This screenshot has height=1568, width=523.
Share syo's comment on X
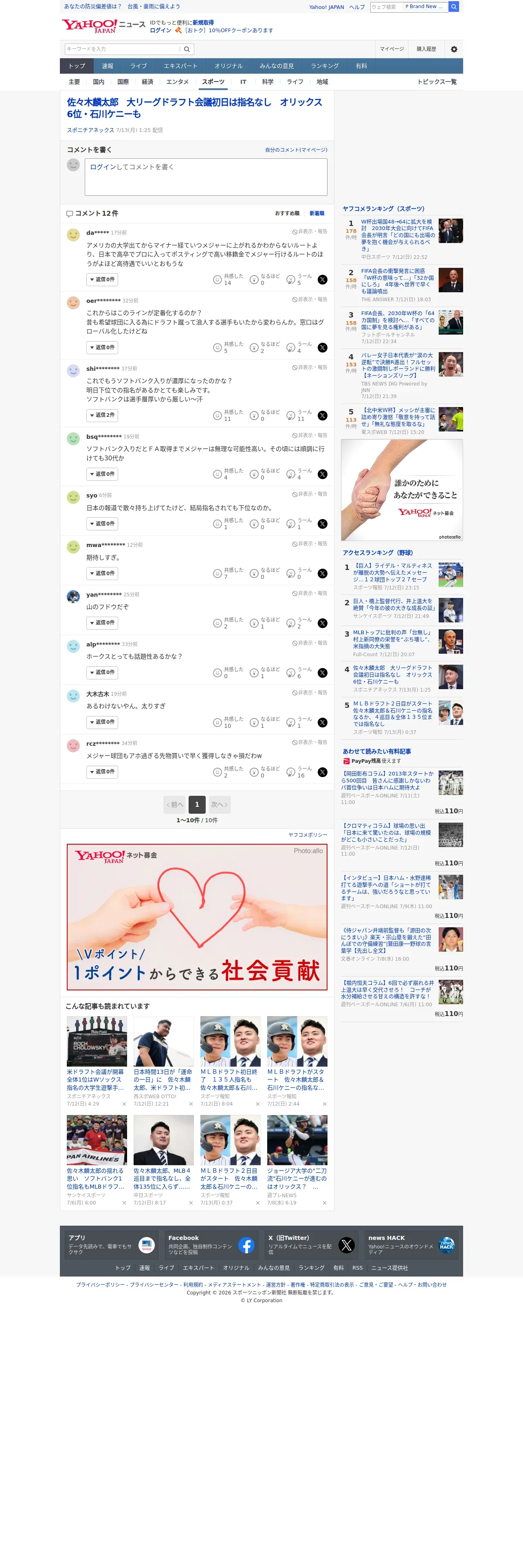(323, 524)
